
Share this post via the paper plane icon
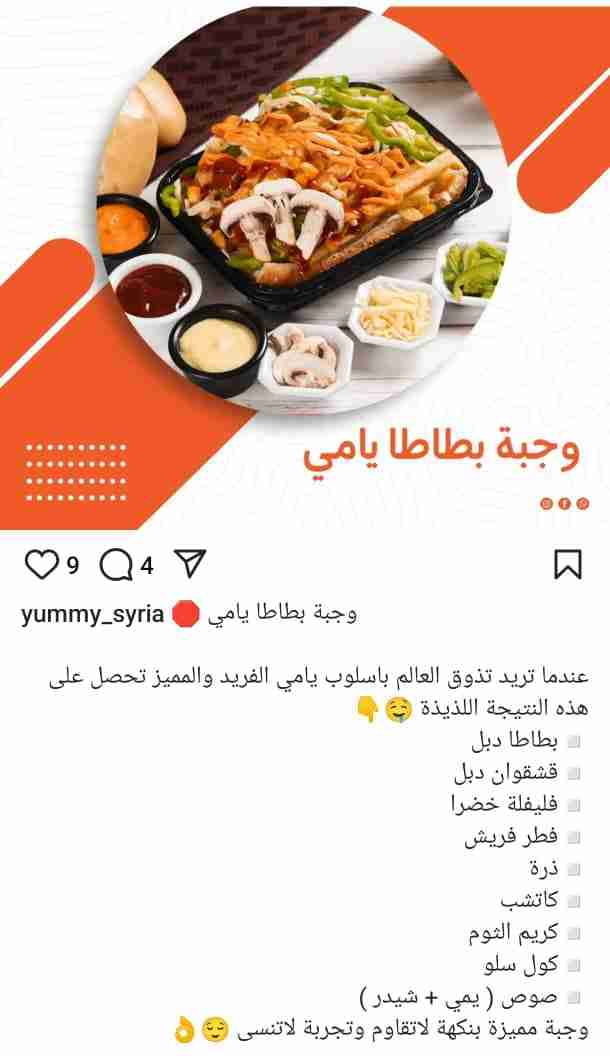189,564
